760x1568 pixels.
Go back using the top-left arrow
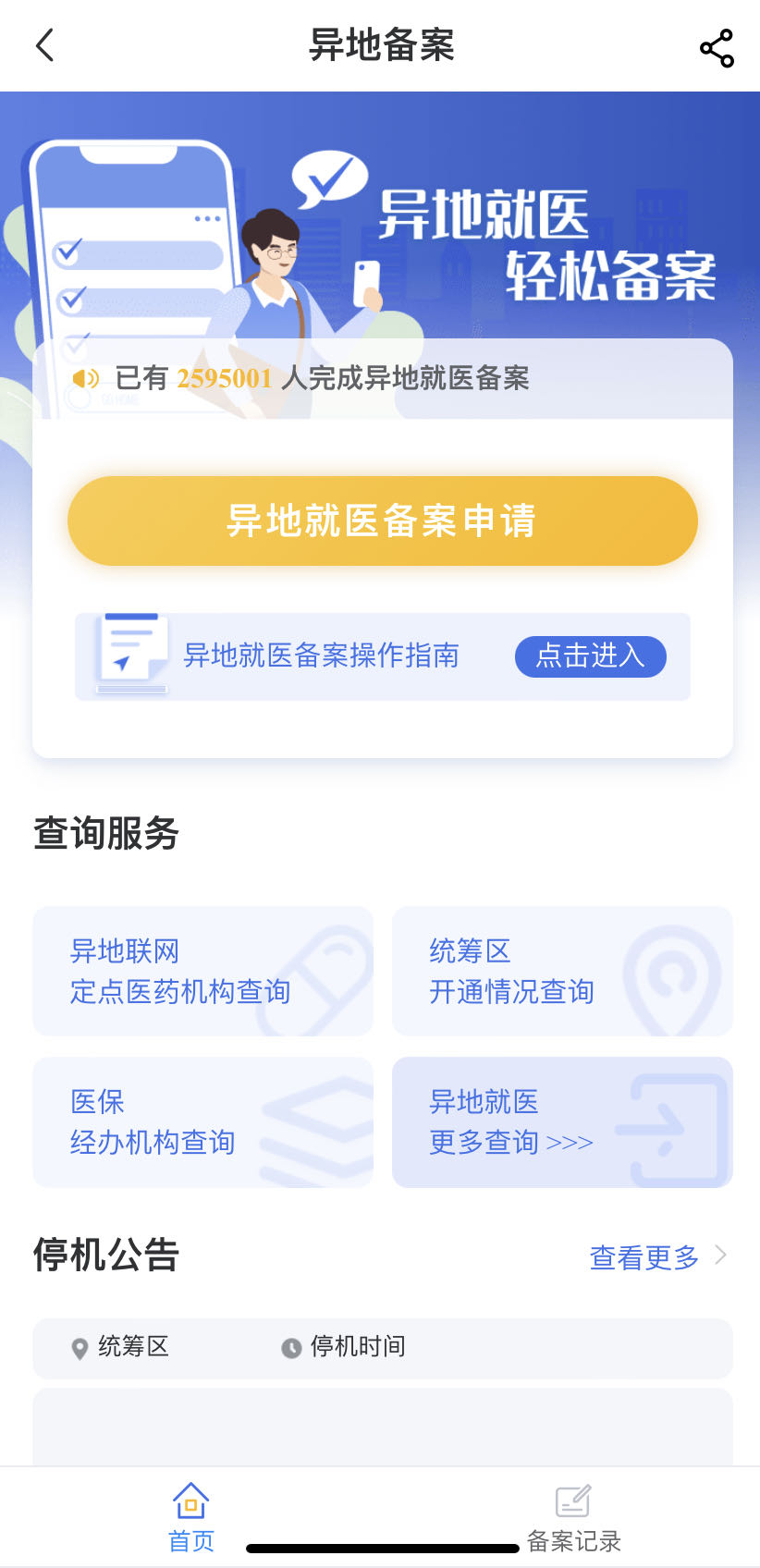click(x=44, y=45)
